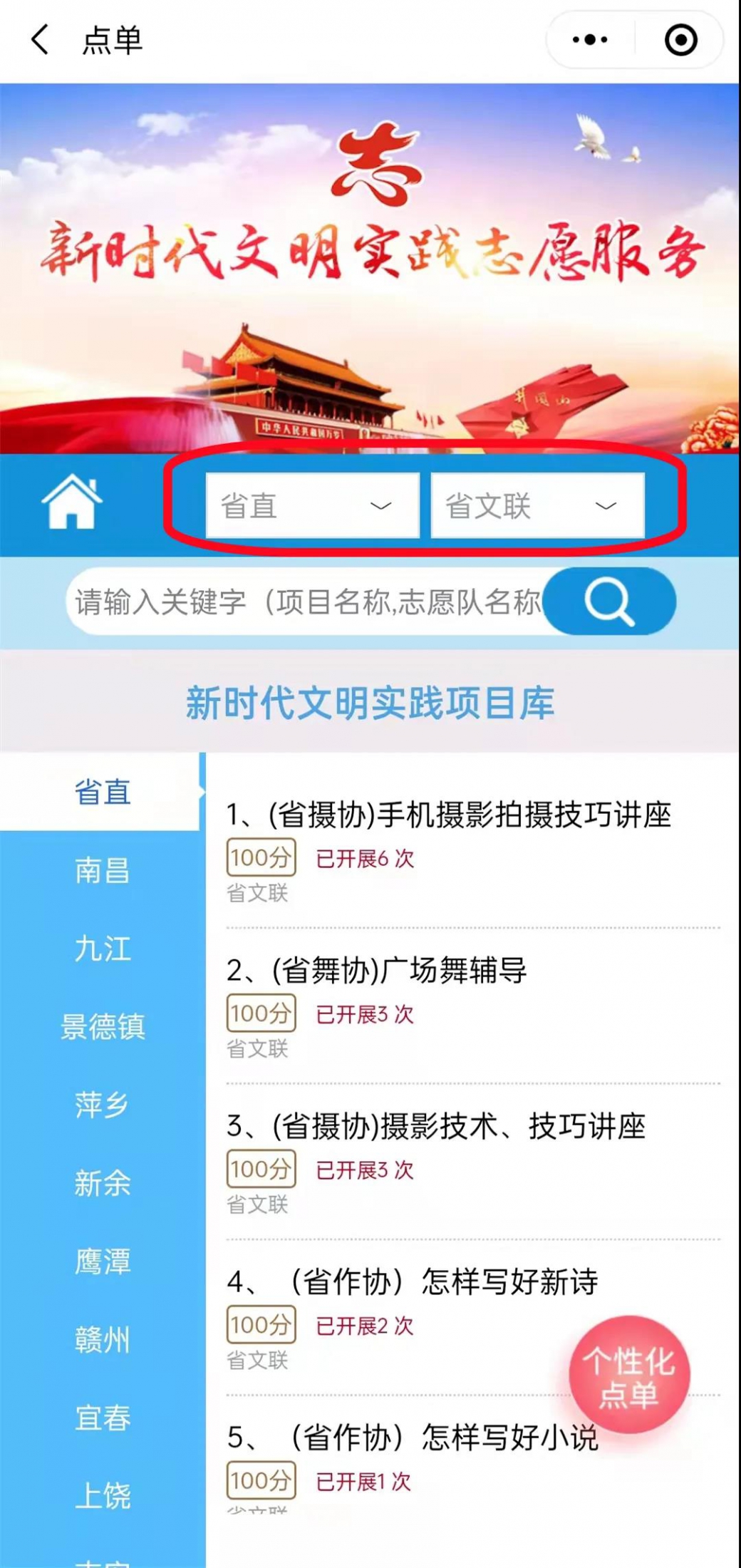Open 摄影技术、技巧讲座 project
The image size is (741, 1568).
(x=436, y=1127)
